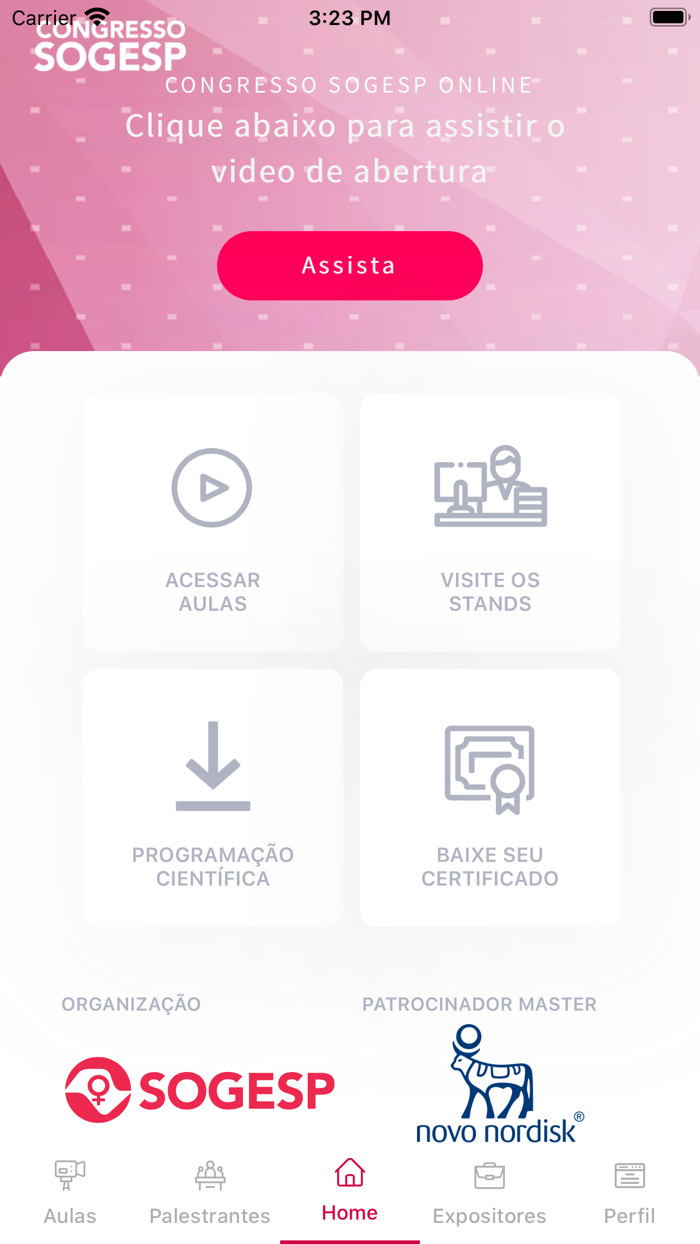700x1244 pixels.
Task: Switch to the Expositores tab
Action: (489, 1194)
